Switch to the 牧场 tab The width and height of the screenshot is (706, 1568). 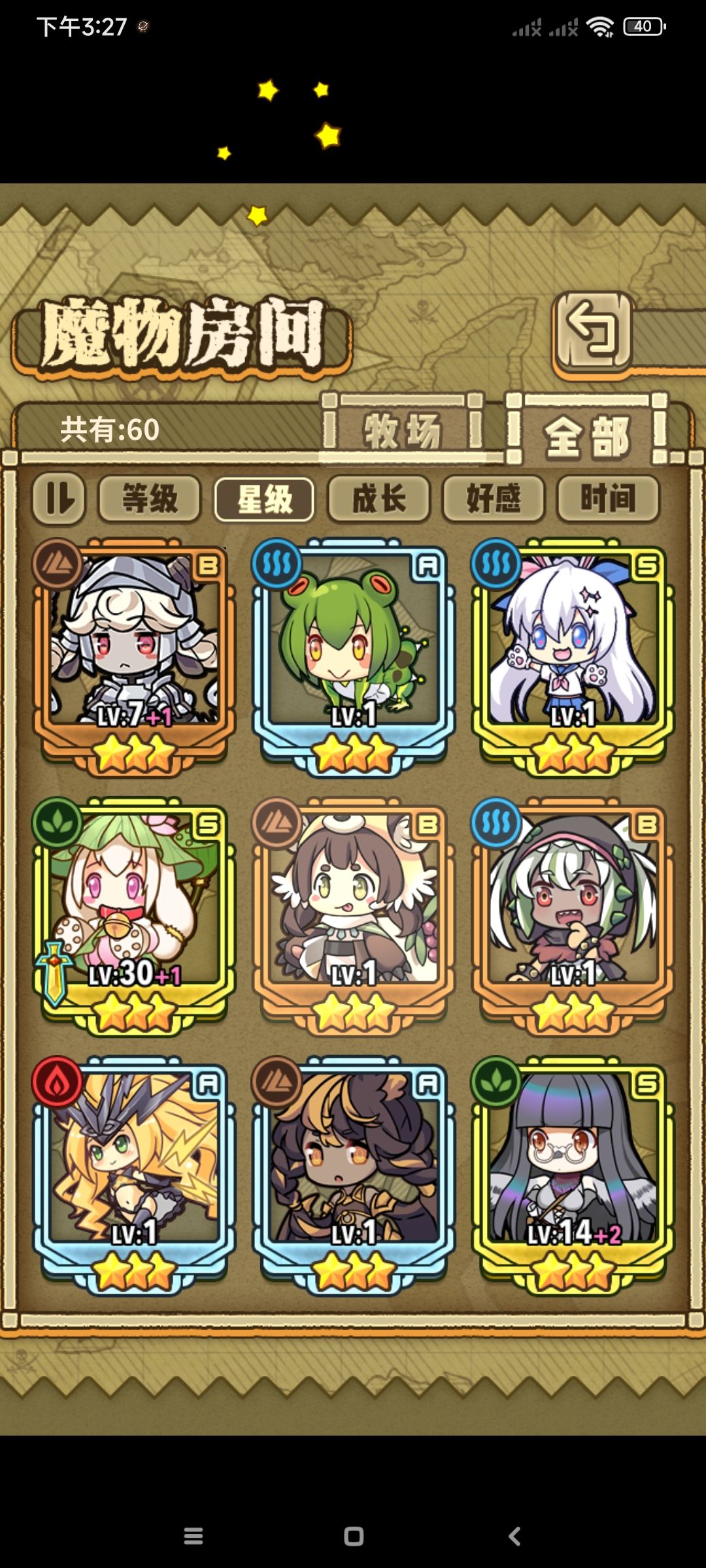pos(402,431)
